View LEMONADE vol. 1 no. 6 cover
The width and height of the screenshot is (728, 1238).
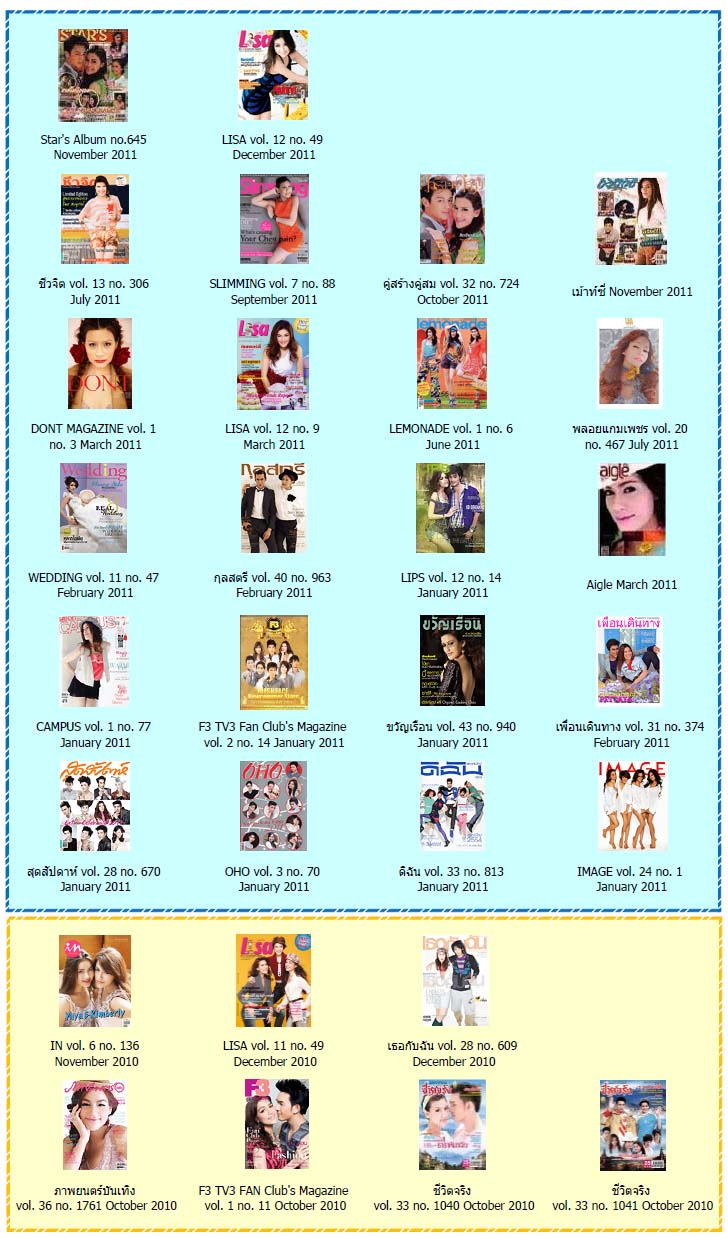451,363
